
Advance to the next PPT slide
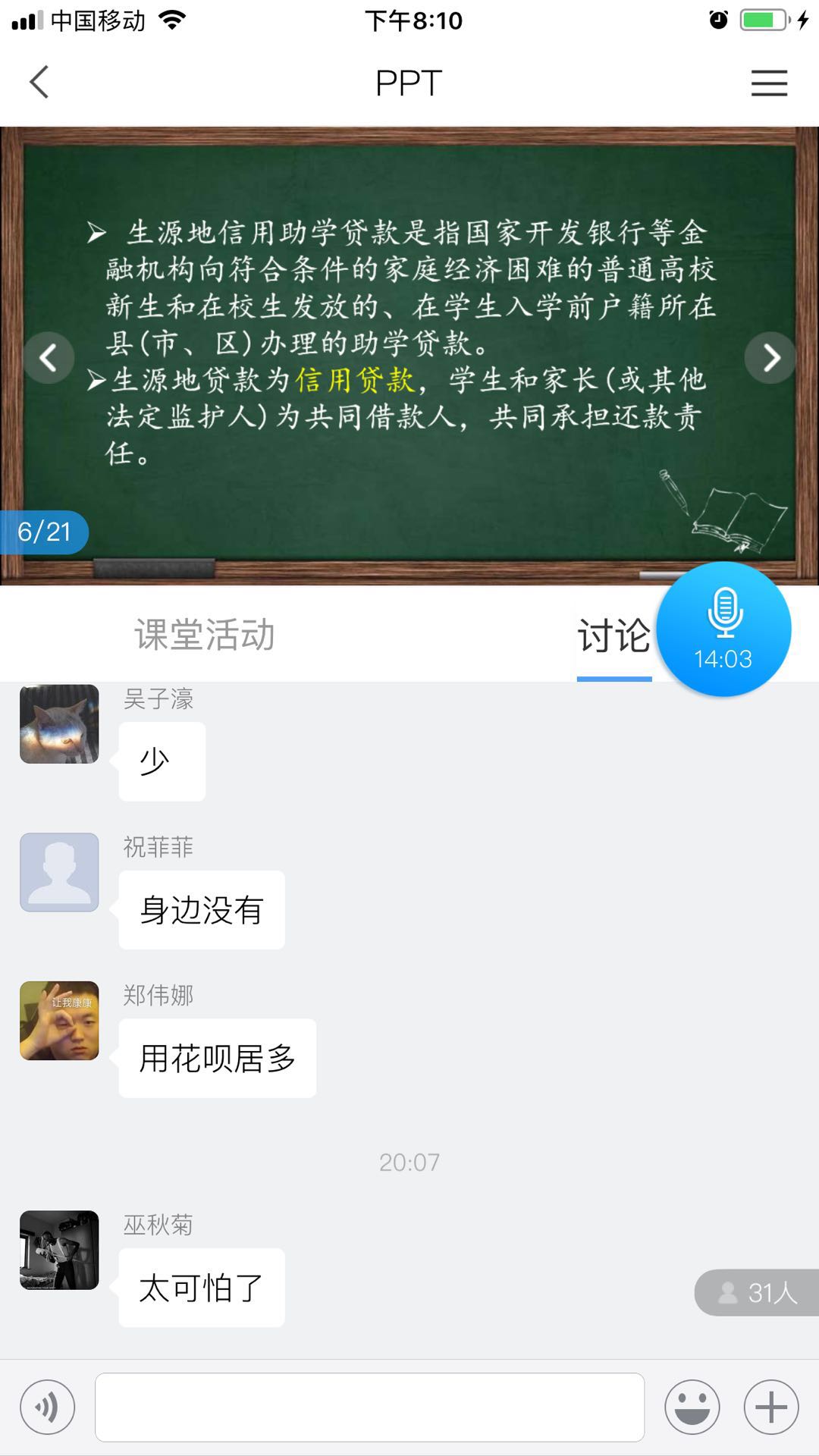pos(770,357)
